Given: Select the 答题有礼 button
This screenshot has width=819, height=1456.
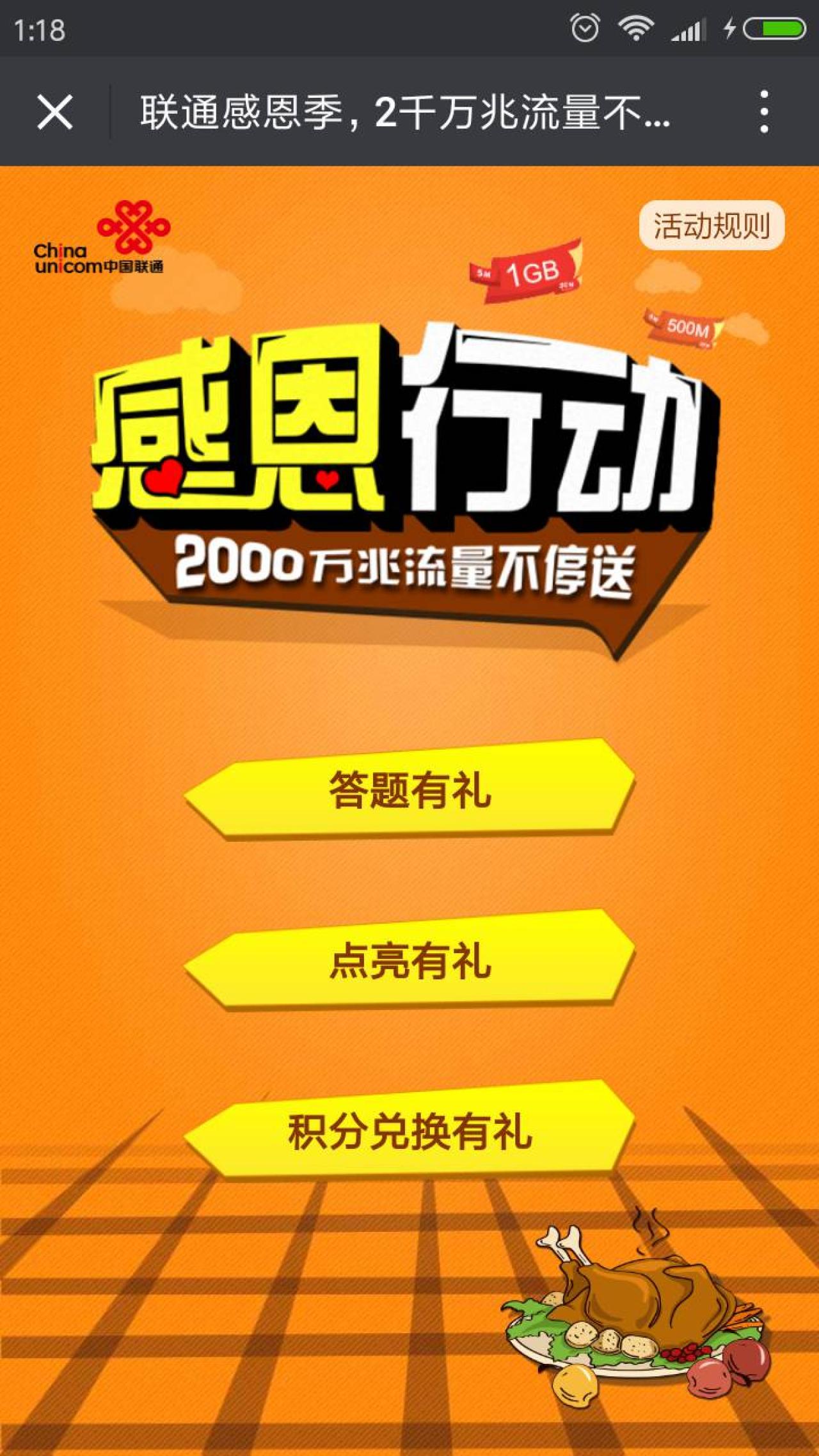Looking at the screenshot, I should [409, 789].
